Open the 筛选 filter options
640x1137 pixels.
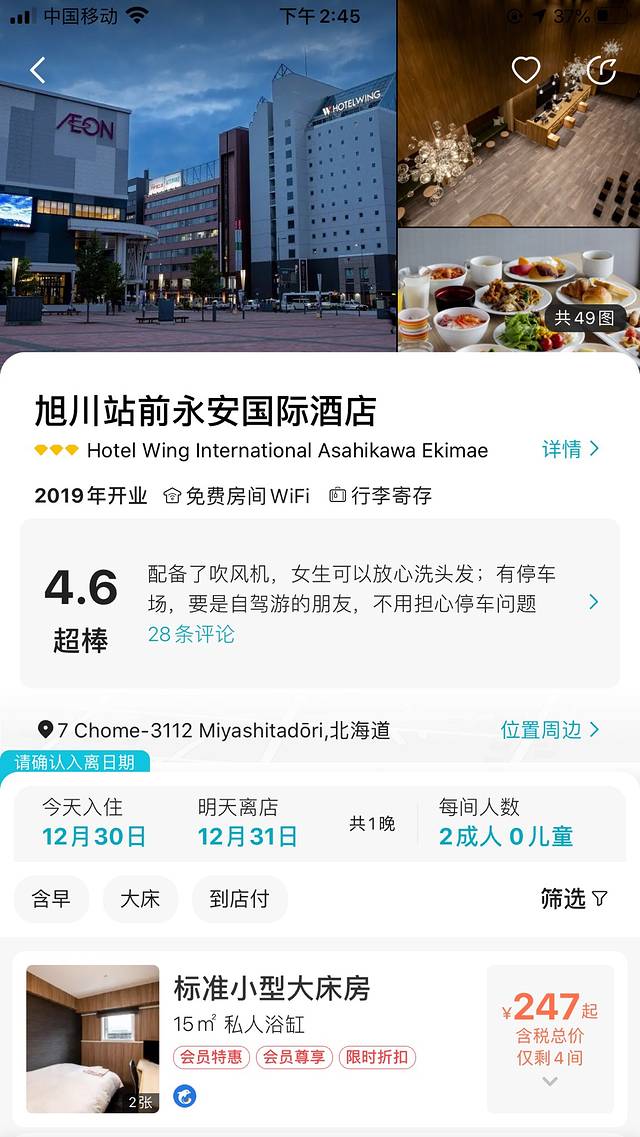click(574, 899)
